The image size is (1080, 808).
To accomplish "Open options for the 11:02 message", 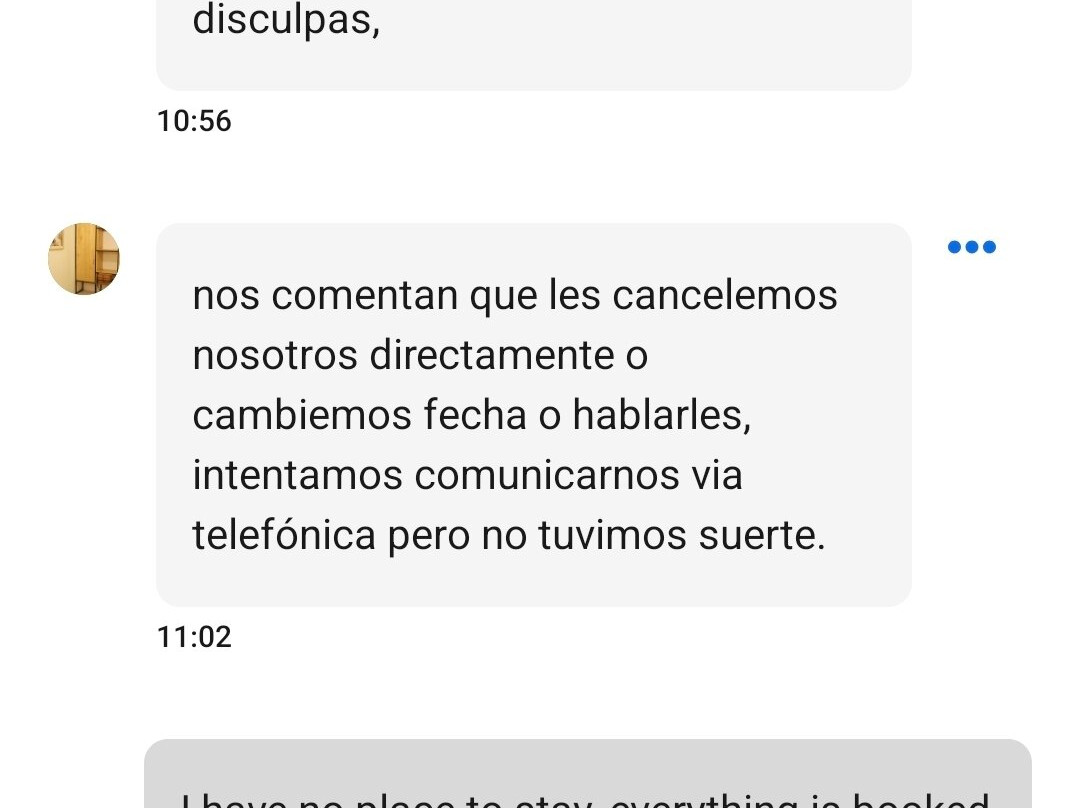I will (971, 247).
